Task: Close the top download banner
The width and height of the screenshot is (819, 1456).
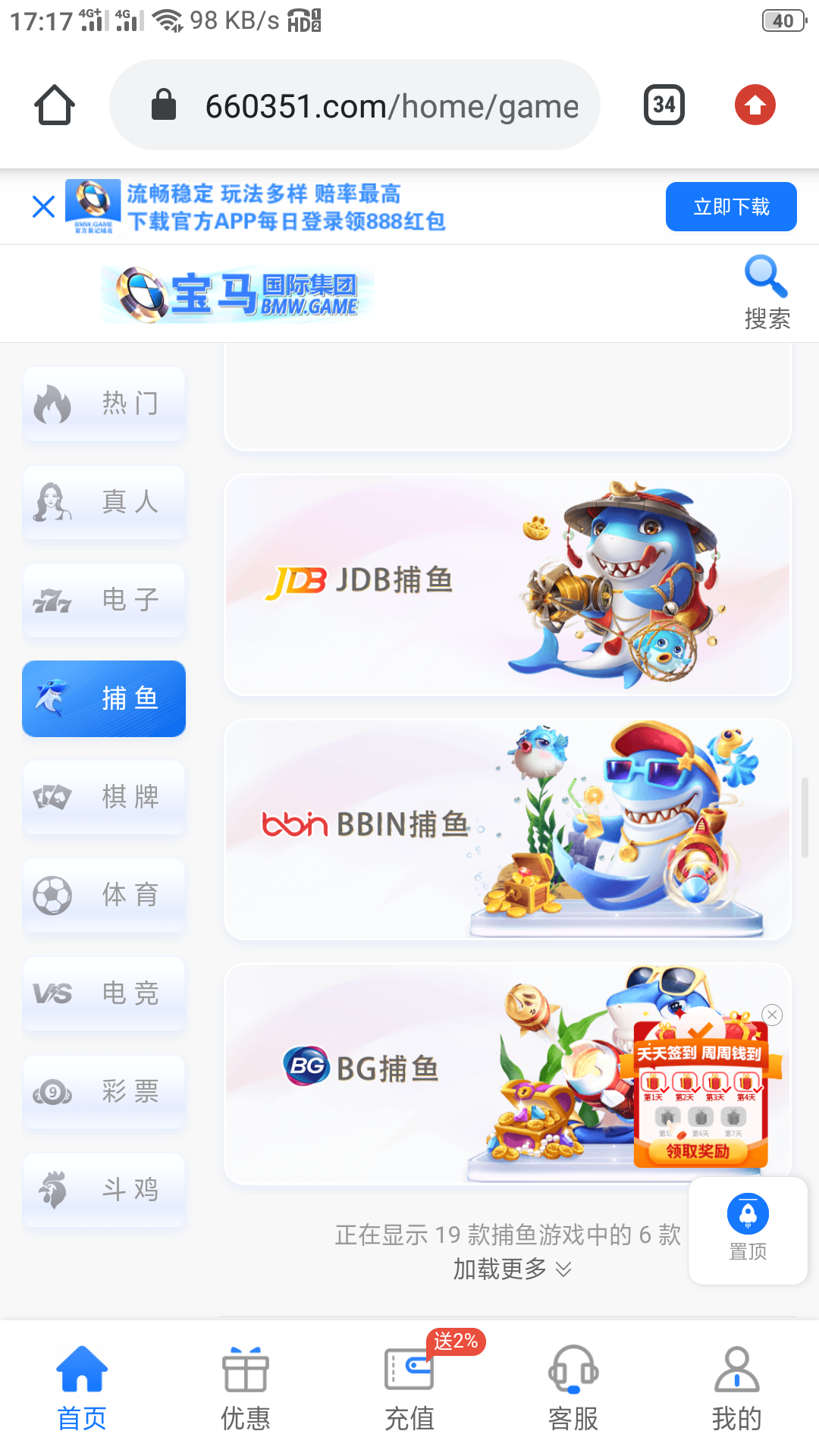Action: click(42, 206)
